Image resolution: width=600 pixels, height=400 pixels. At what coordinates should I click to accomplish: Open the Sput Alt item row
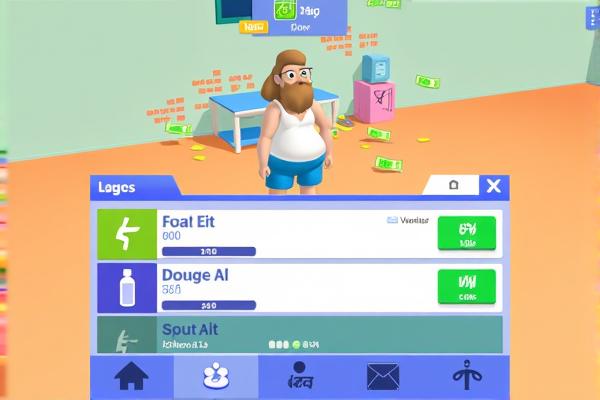pyautogui.click(x=300, y=334)
